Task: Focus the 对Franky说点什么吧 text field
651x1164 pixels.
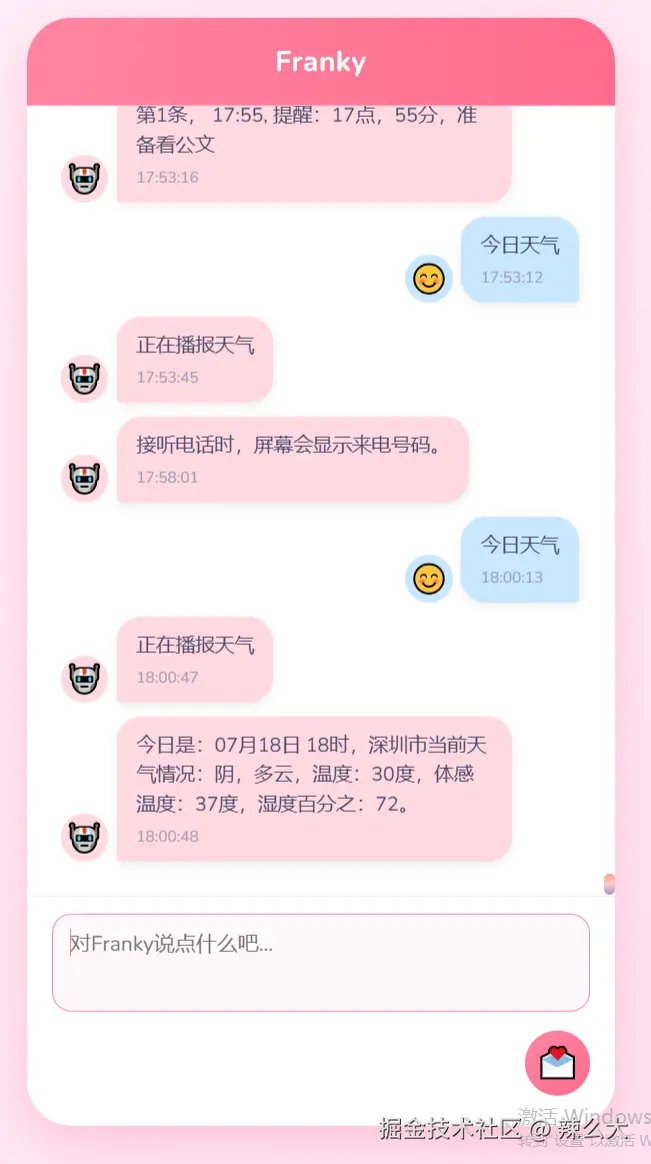Action: 320,961
